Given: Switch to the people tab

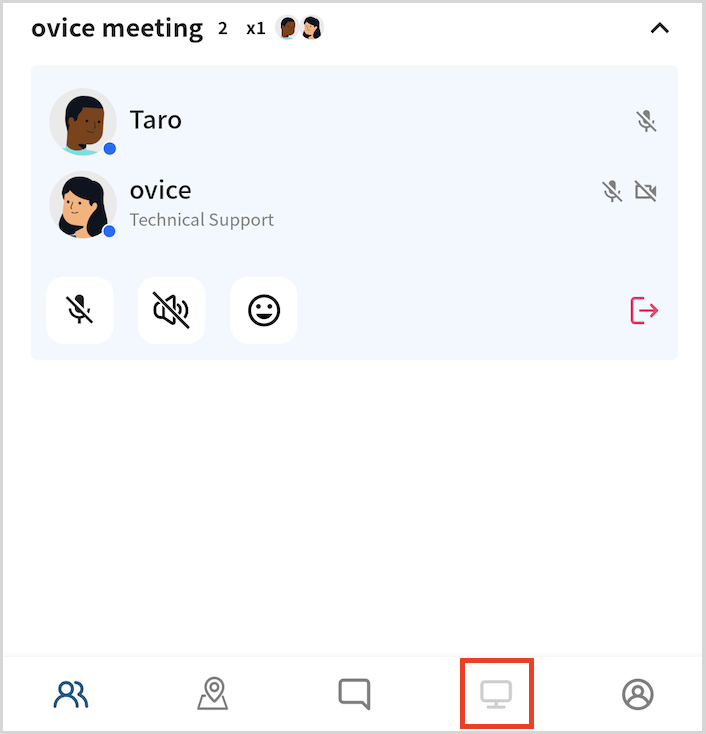Looking at the screenshot, I should (72, 693).
